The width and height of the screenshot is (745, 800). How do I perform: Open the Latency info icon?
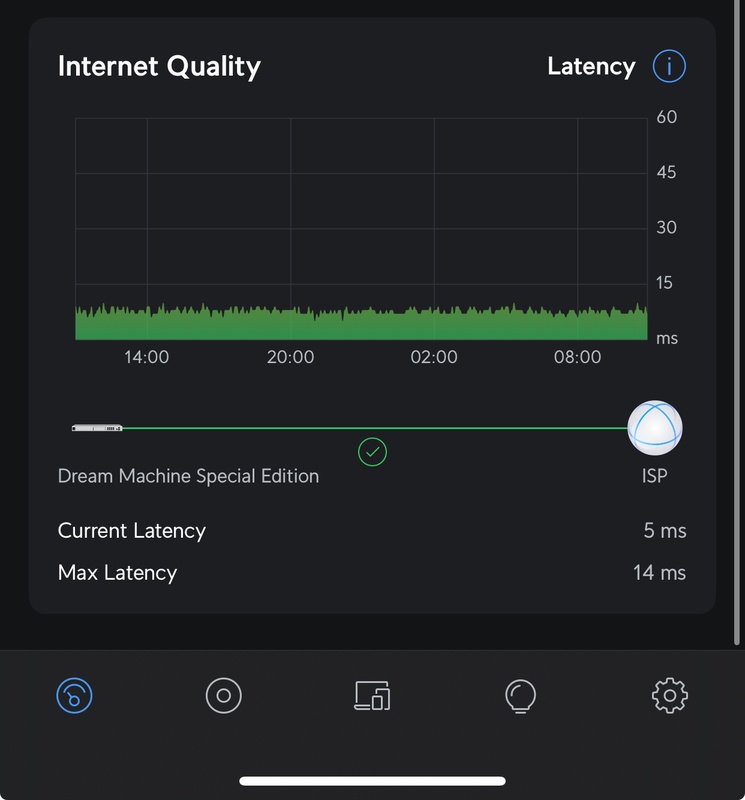coord(669,67)
